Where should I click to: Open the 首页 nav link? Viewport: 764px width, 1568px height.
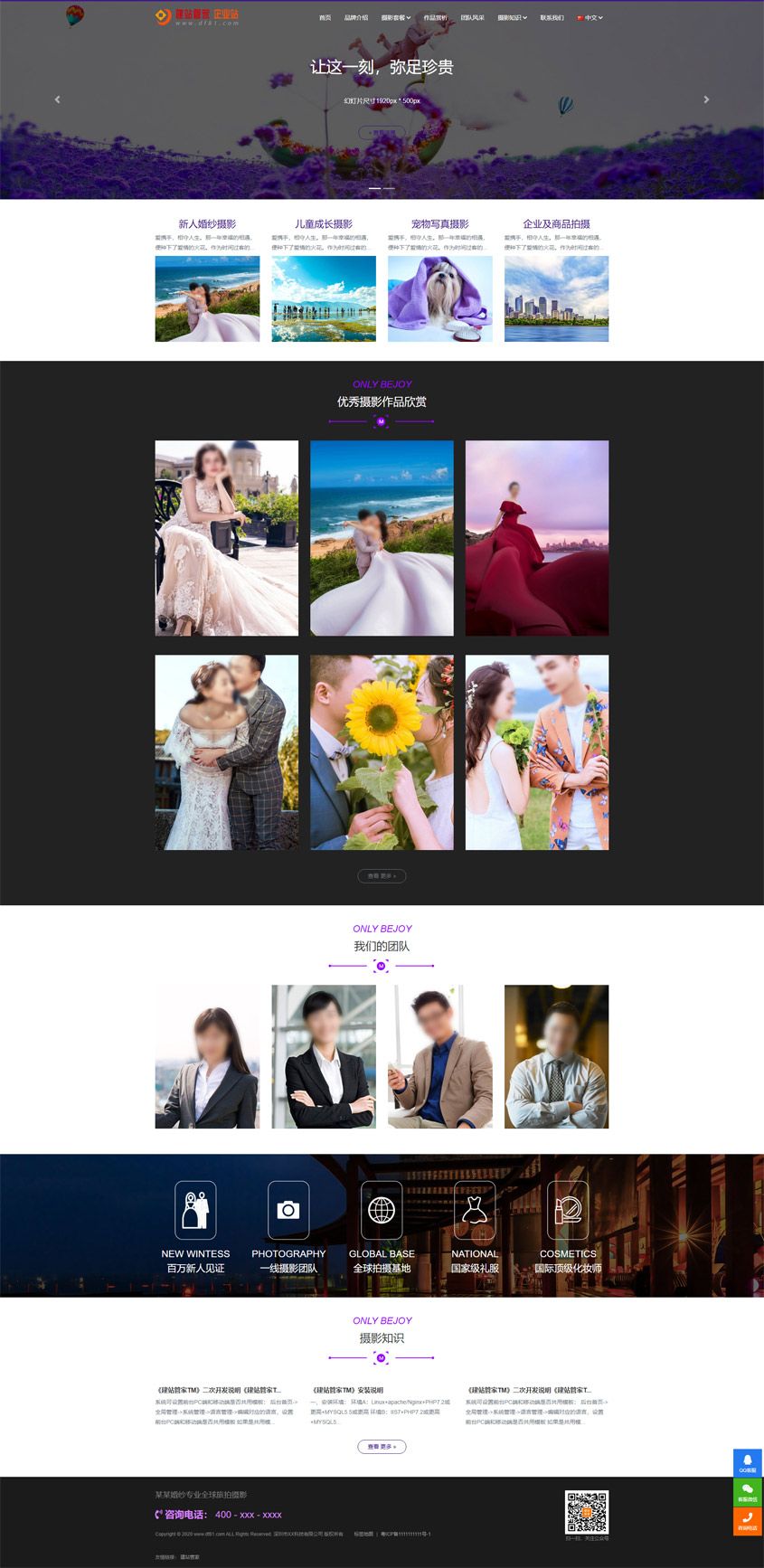(325, 17)
